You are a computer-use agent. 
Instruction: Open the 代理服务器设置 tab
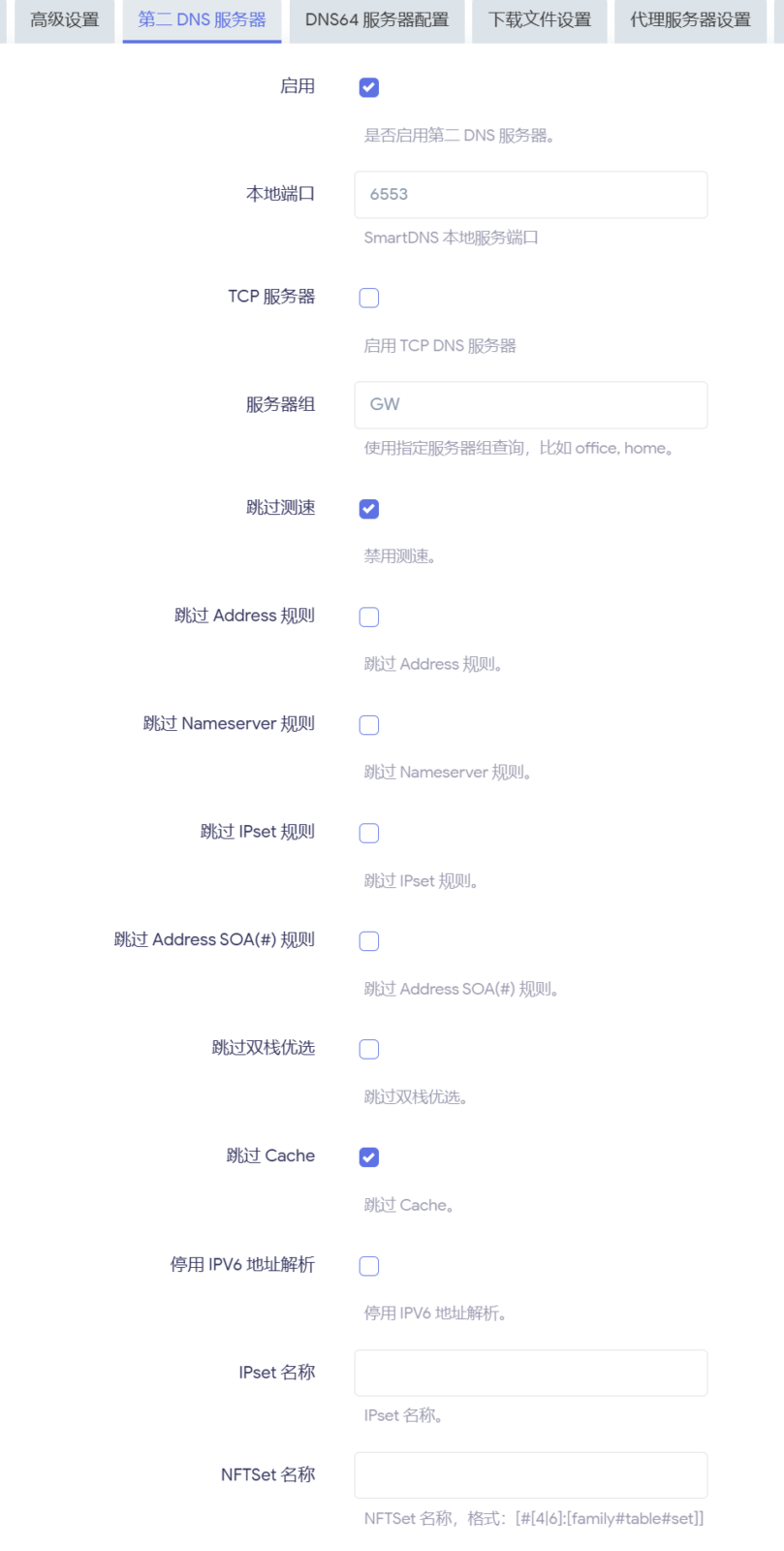click(691, 20)
